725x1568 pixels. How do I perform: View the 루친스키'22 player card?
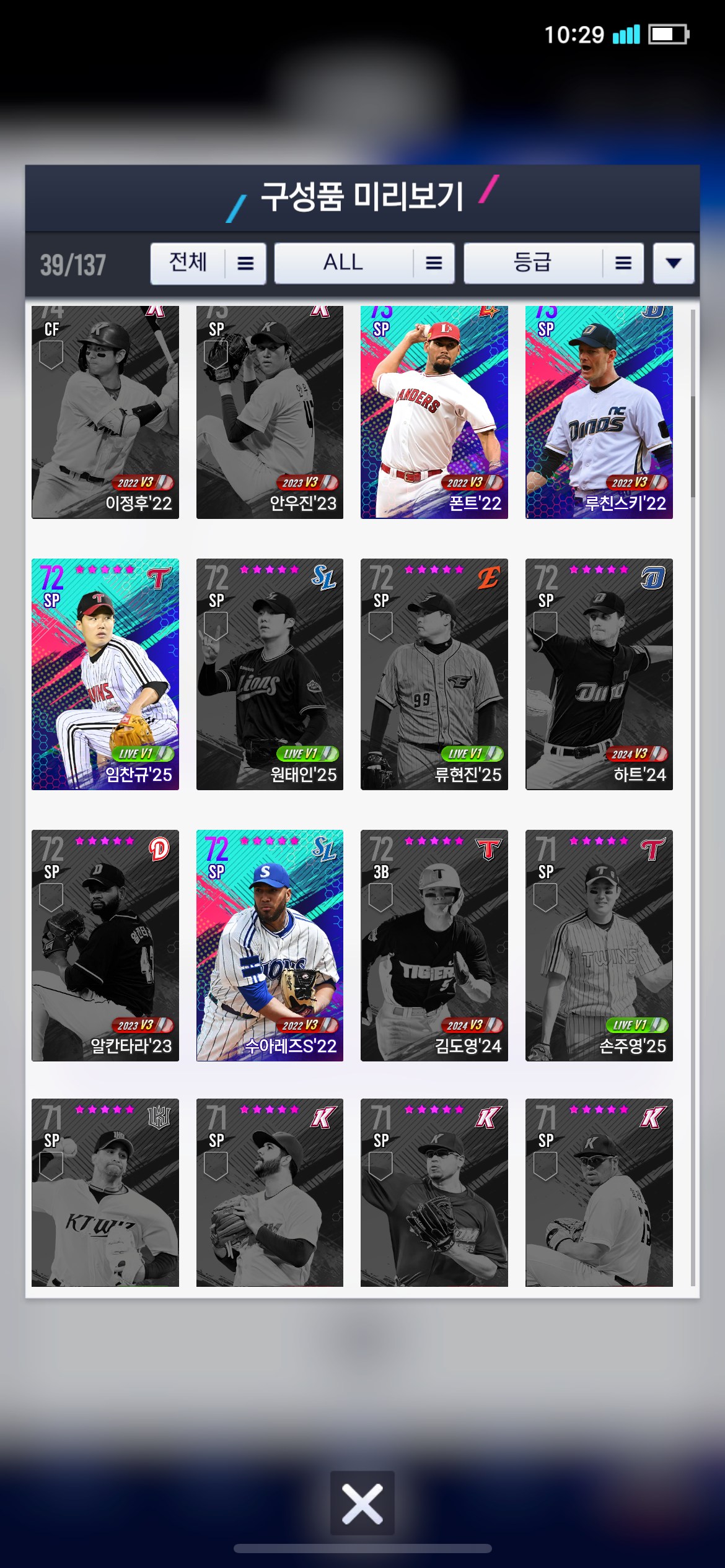pos(599,412)
